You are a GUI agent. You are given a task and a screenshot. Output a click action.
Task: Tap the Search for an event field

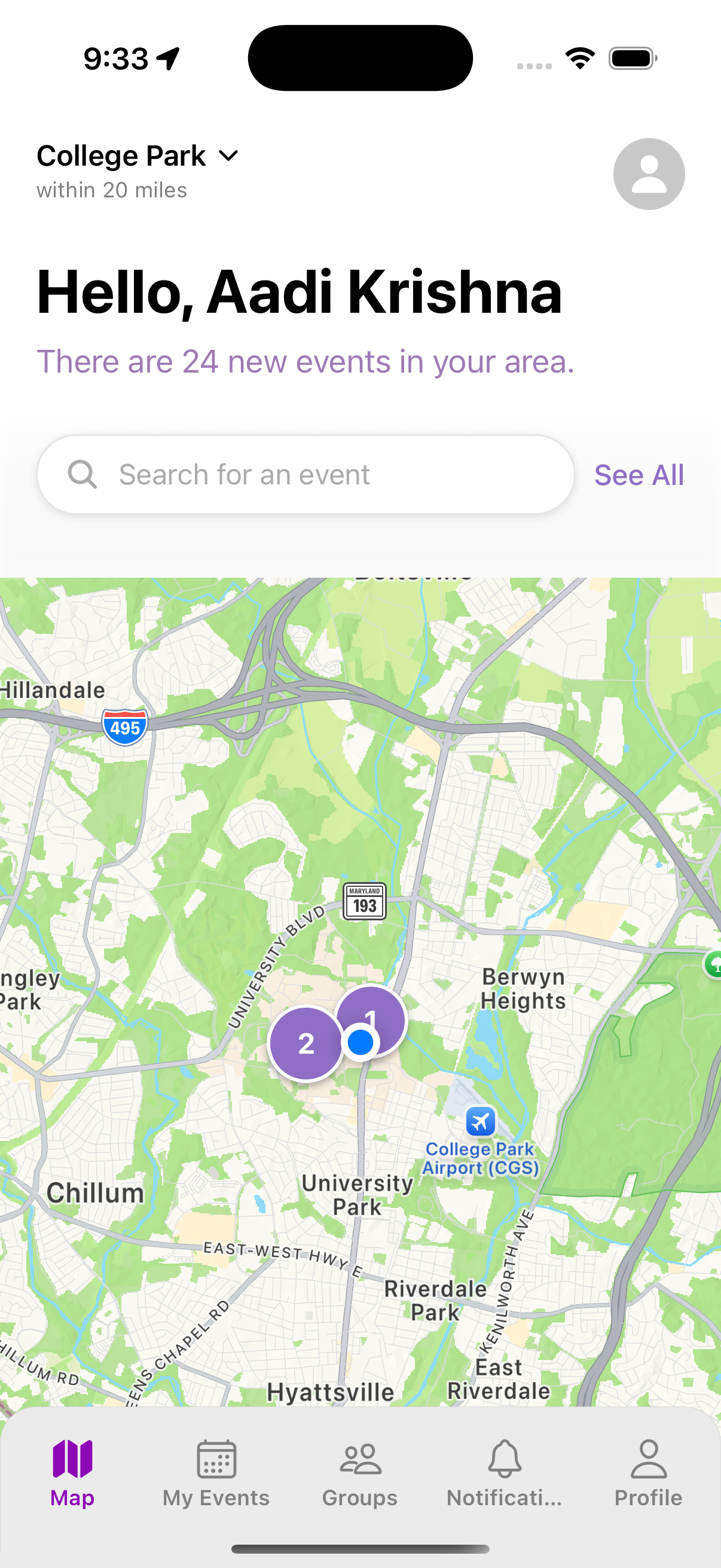point(304,474)
